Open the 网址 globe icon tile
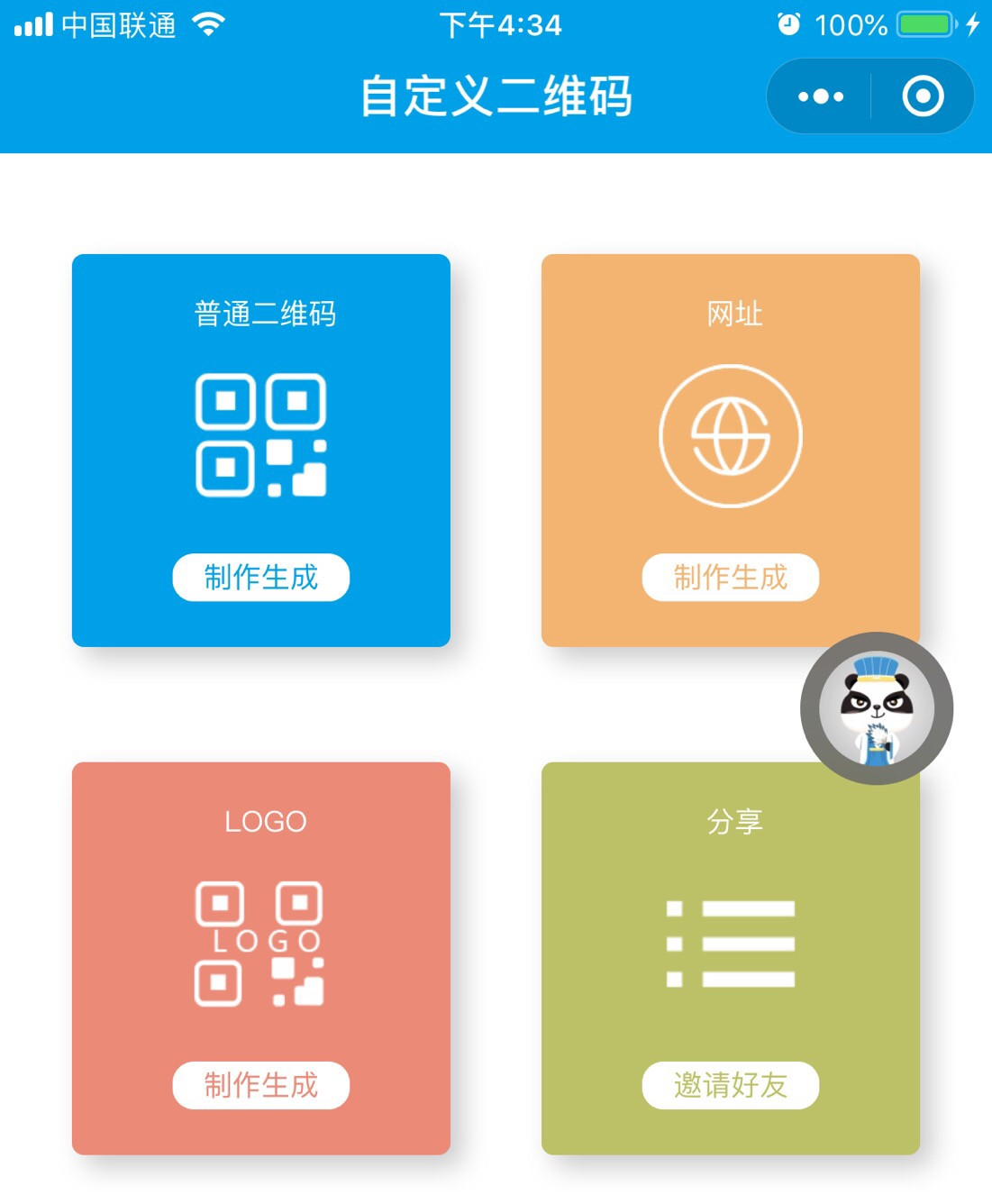This screenshot has width=992, height=1204. [x=730, y=435]
